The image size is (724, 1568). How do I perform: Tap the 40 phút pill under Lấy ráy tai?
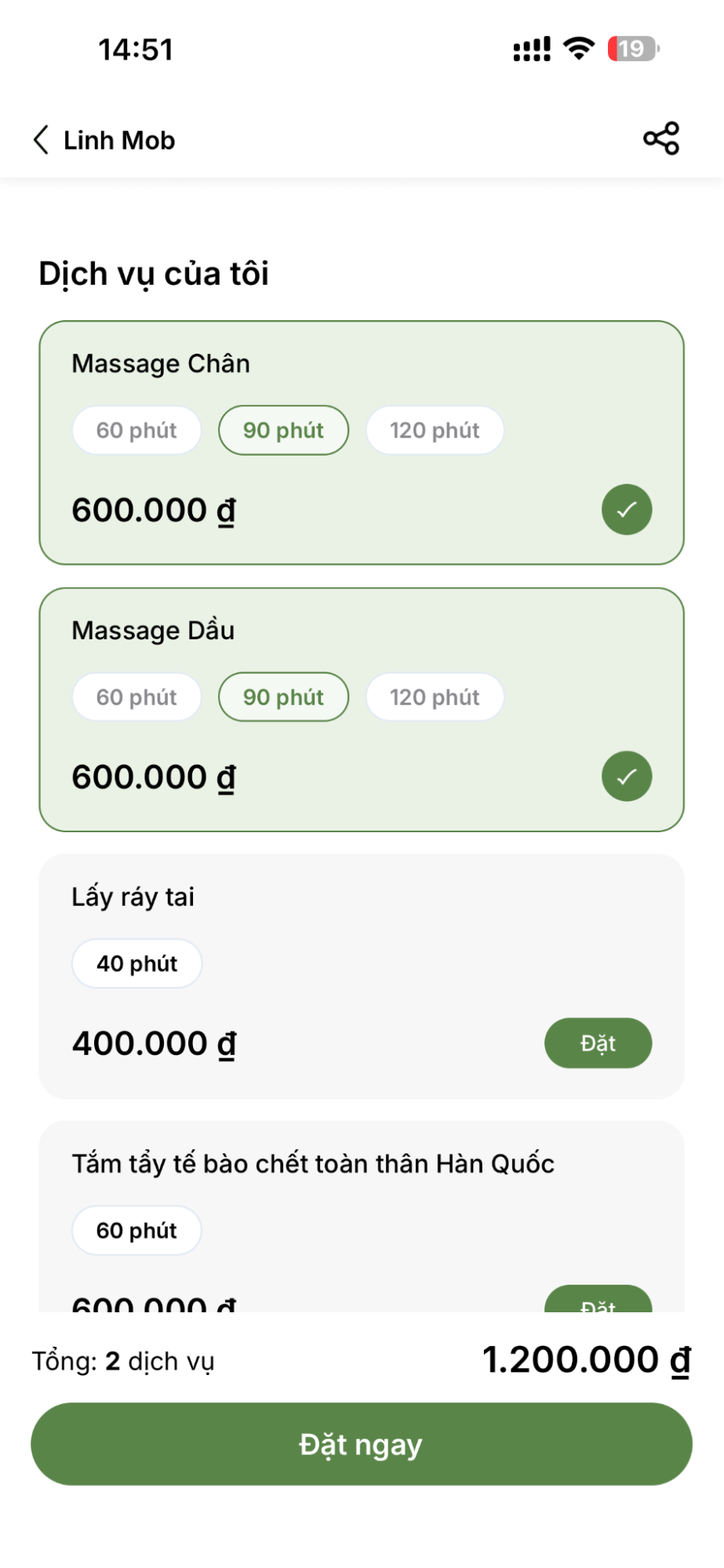point(136,963)
